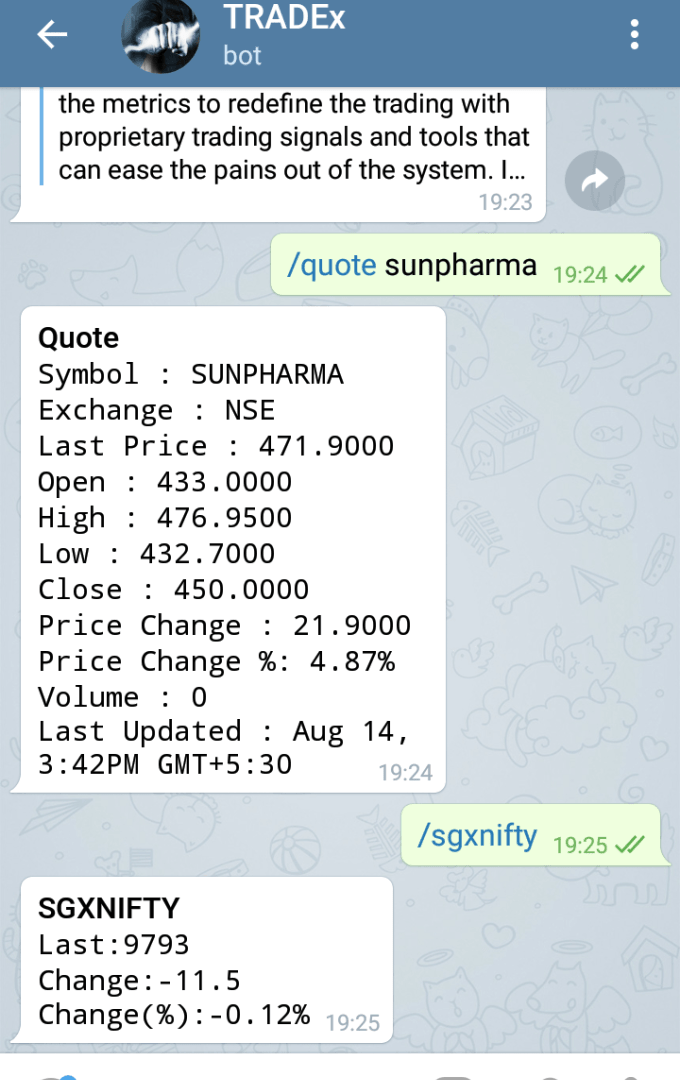
Task: Tap the /quote command link
Action: pyautogui.click(x=331, y=266)
